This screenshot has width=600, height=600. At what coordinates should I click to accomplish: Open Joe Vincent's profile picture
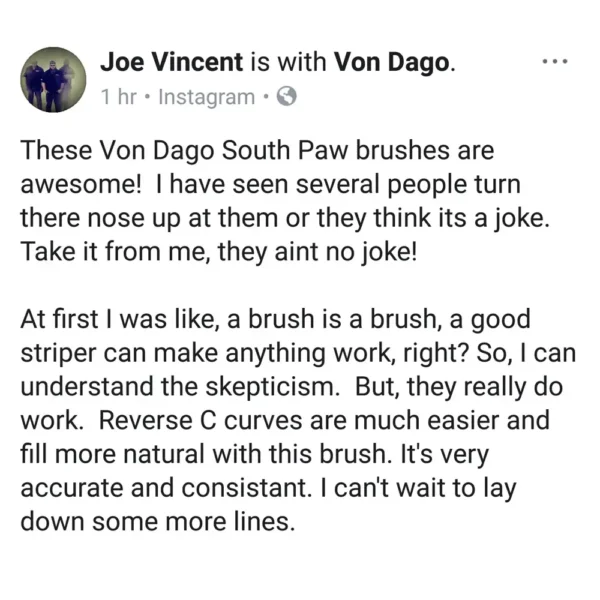54,79
